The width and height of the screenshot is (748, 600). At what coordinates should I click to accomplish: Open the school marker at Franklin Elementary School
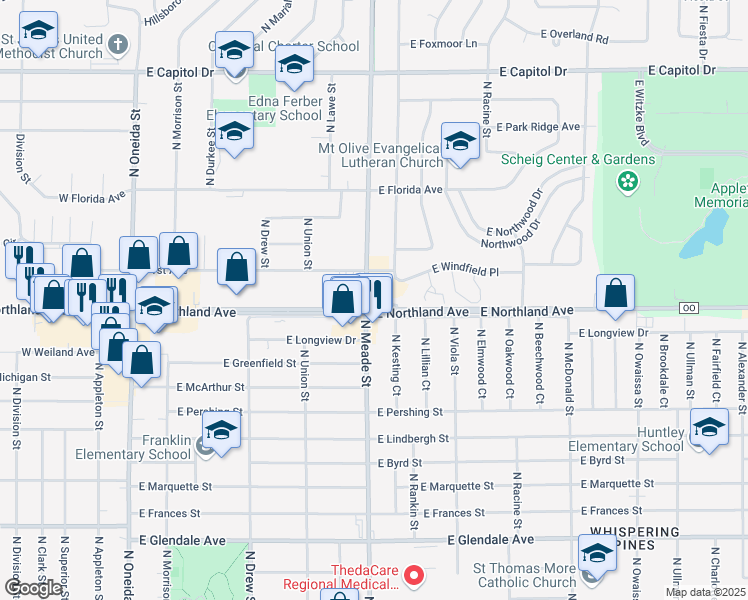[x=221, y=433]
